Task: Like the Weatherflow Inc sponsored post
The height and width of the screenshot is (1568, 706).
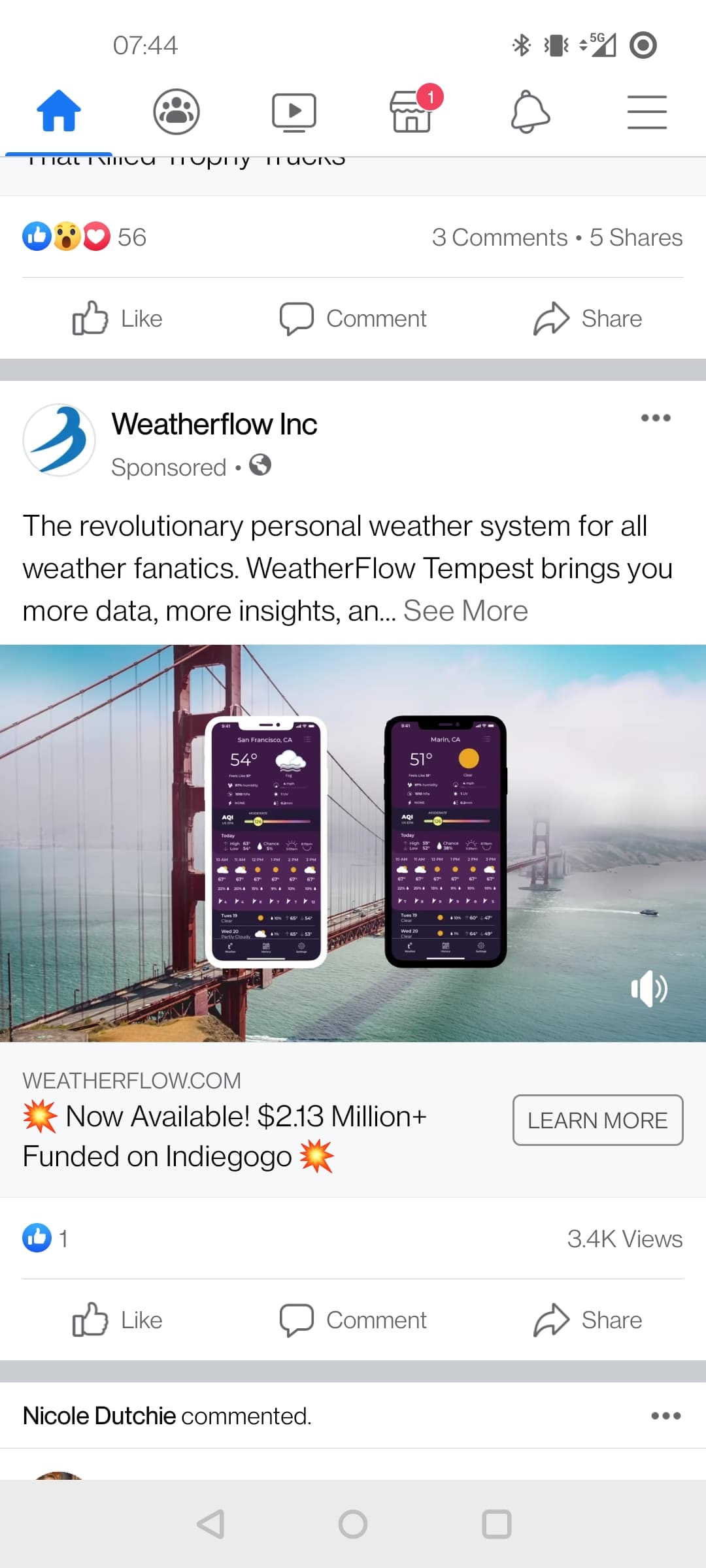Action: click(x=118, y=1320)
